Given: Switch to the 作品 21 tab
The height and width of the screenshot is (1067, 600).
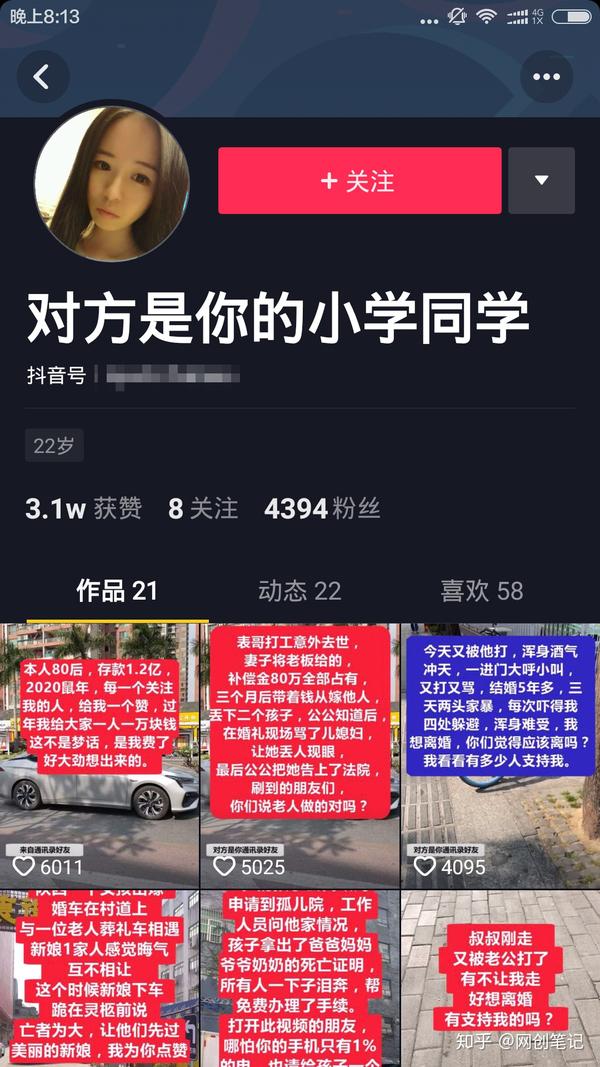Looking at the screenshot, I should (x=117, y=590).
